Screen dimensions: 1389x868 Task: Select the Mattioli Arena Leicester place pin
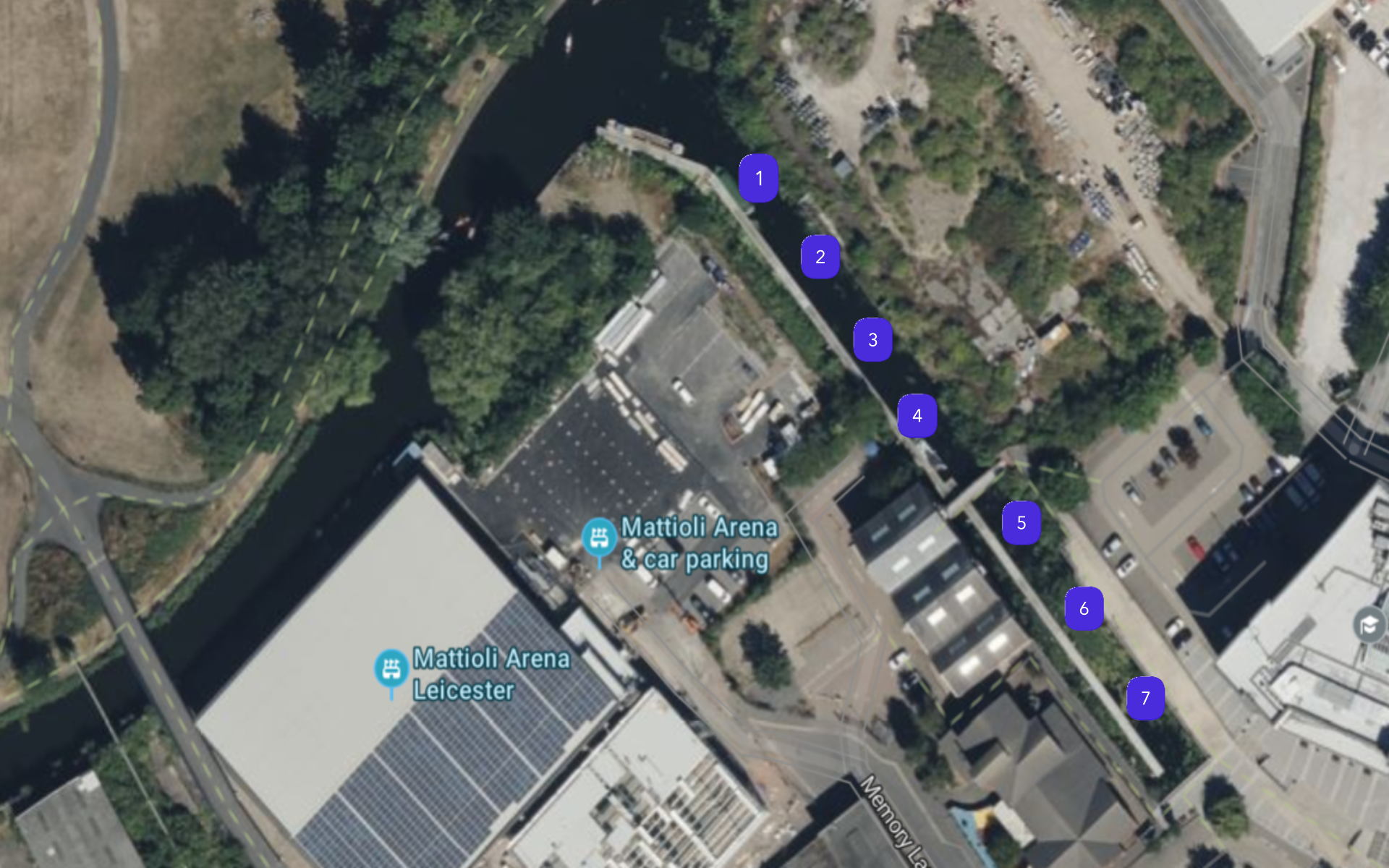click(391, 668)
